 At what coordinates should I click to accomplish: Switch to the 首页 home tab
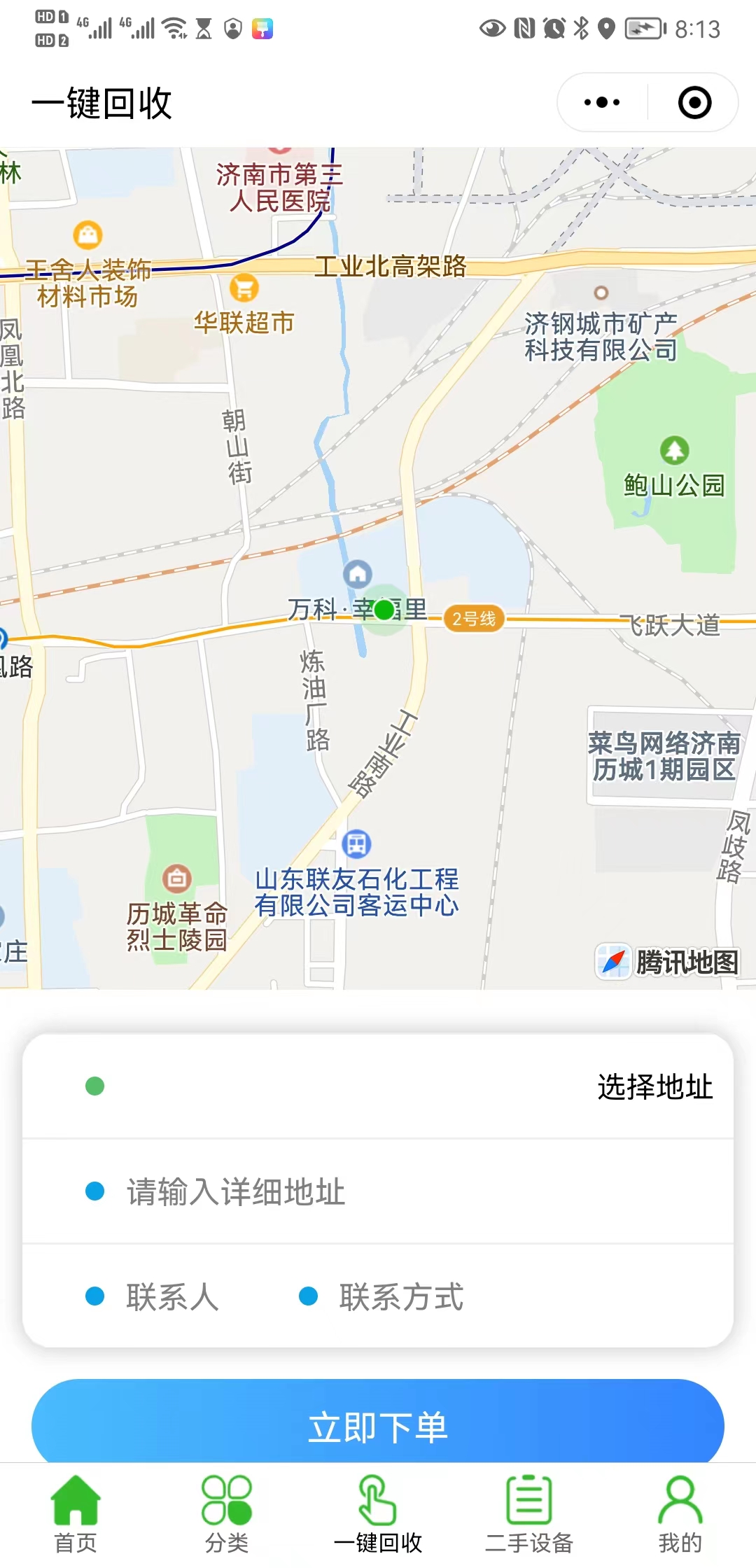coord(77,1501)
